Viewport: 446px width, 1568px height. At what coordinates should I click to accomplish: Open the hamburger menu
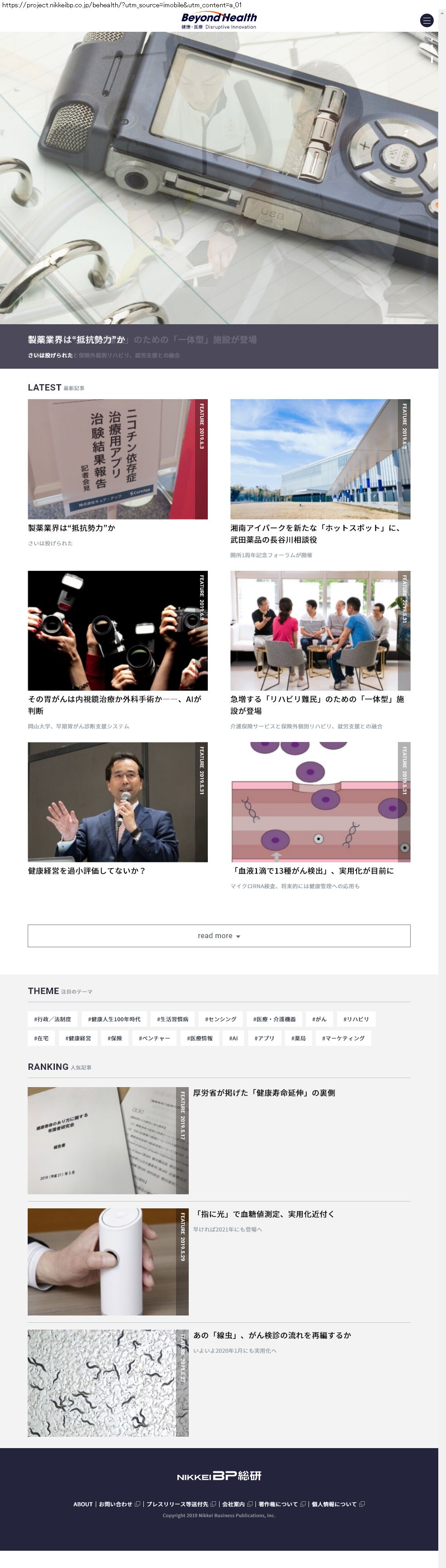(x=426, y=20)
